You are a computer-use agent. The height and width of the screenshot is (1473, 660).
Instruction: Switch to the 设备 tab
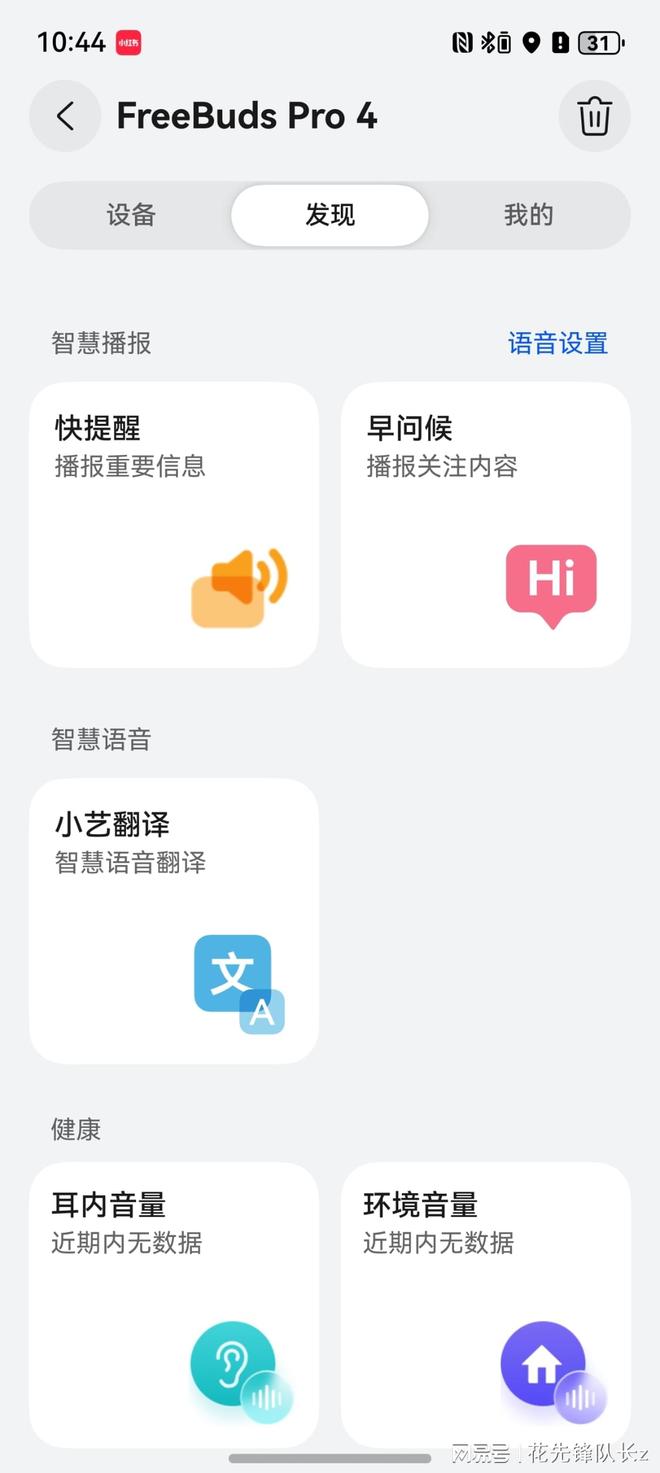[x=131, y=215]
